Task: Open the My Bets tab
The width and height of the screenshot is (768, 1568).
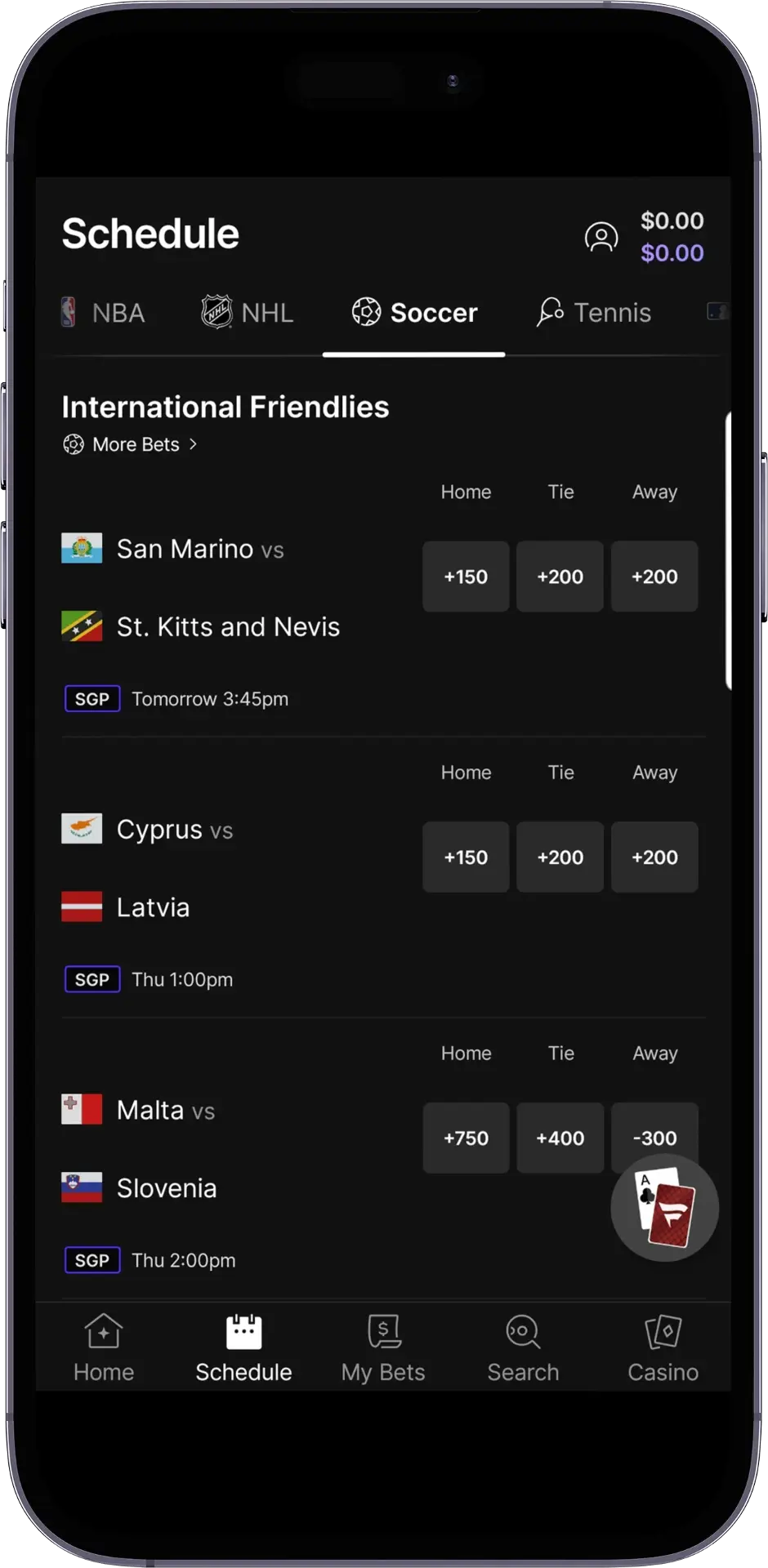Action: tap(383, 1348)
